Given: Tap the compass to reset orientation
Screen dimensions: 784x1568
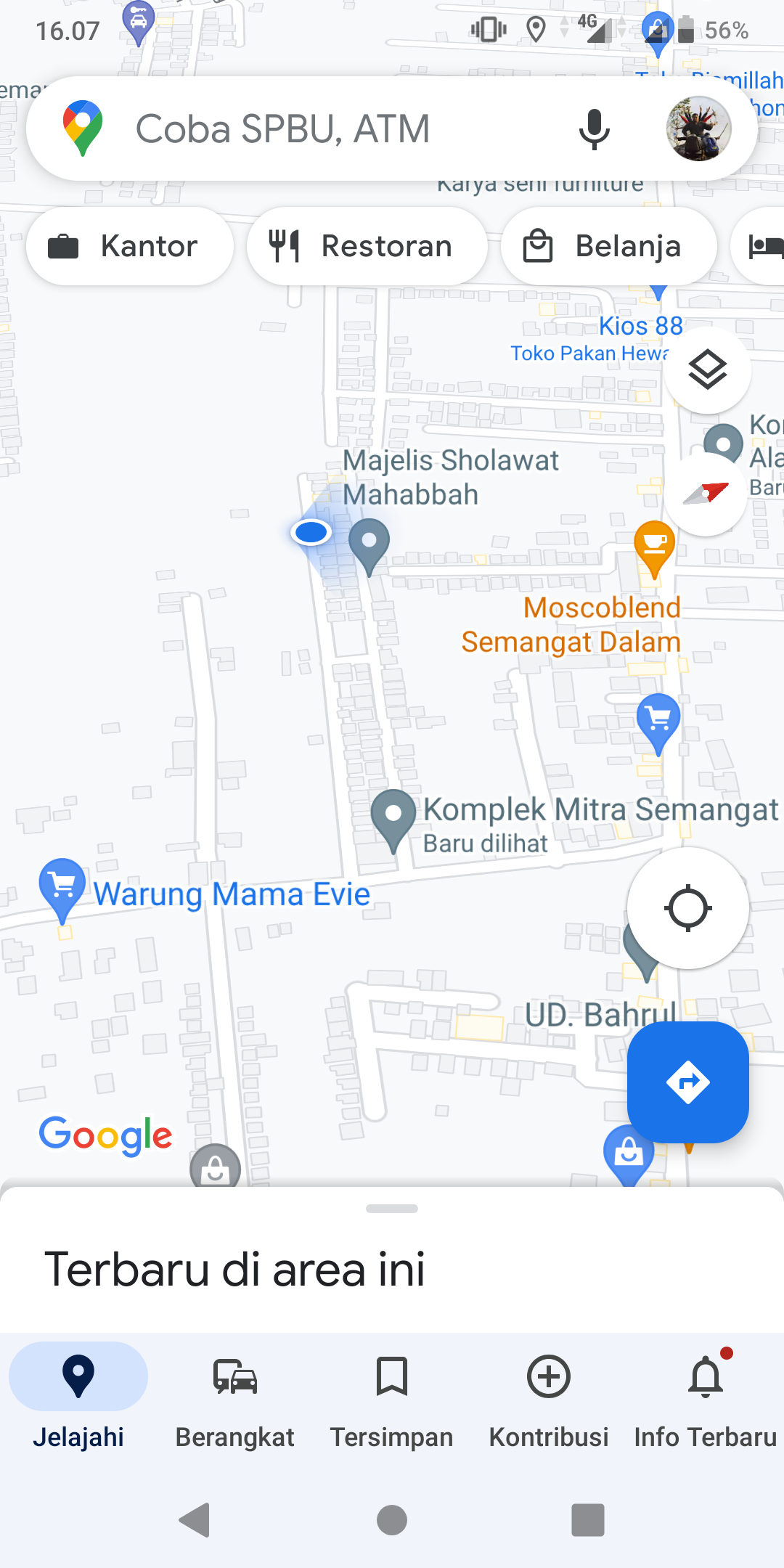Looking at the screenshot, I should [x=706, y=494].
